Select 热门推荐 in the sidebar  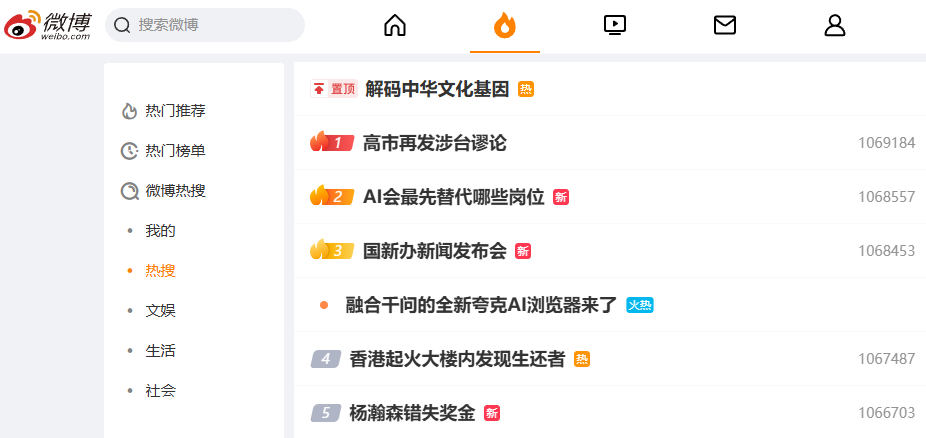175,111
